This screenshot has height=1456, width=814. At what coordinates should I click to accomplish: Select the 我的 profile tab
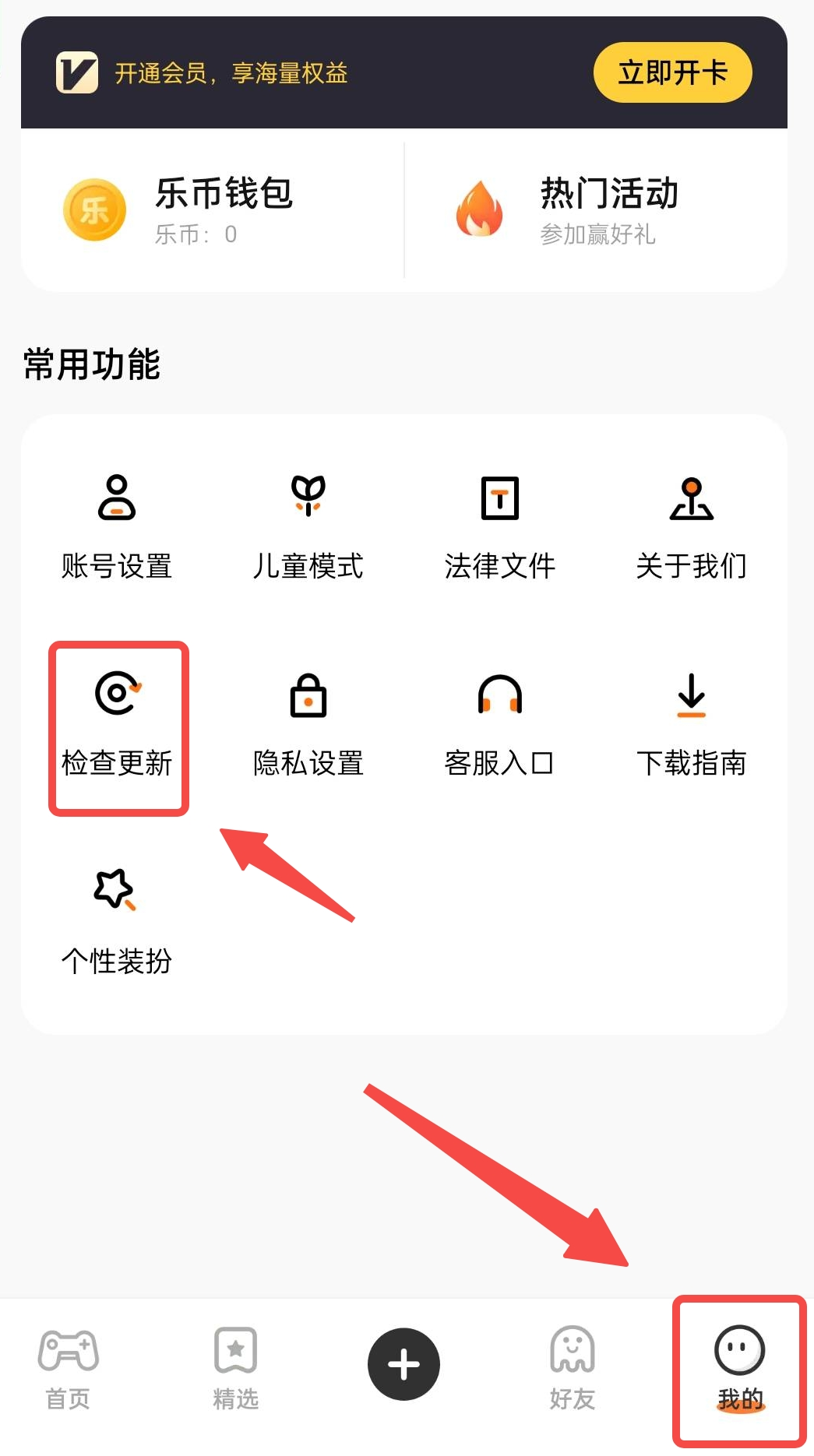[739, 1370]
